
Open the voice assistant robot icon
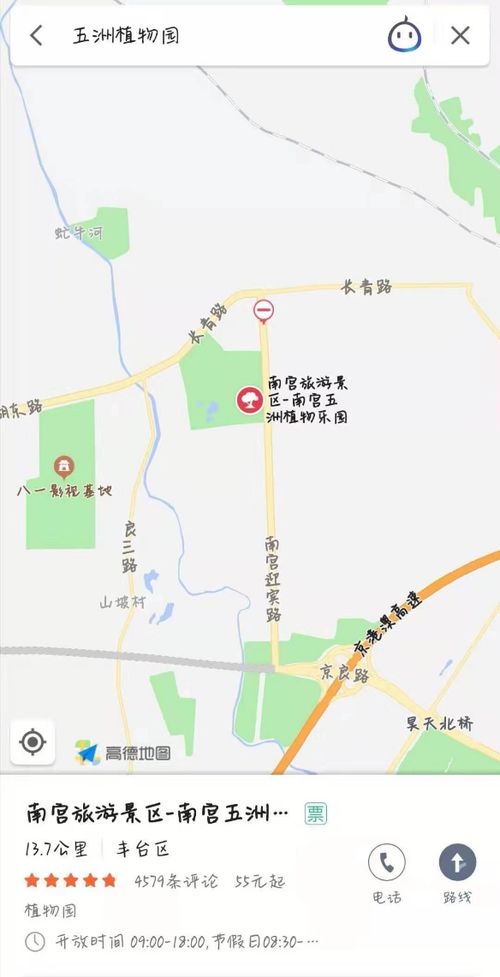[x=405, y=36]
